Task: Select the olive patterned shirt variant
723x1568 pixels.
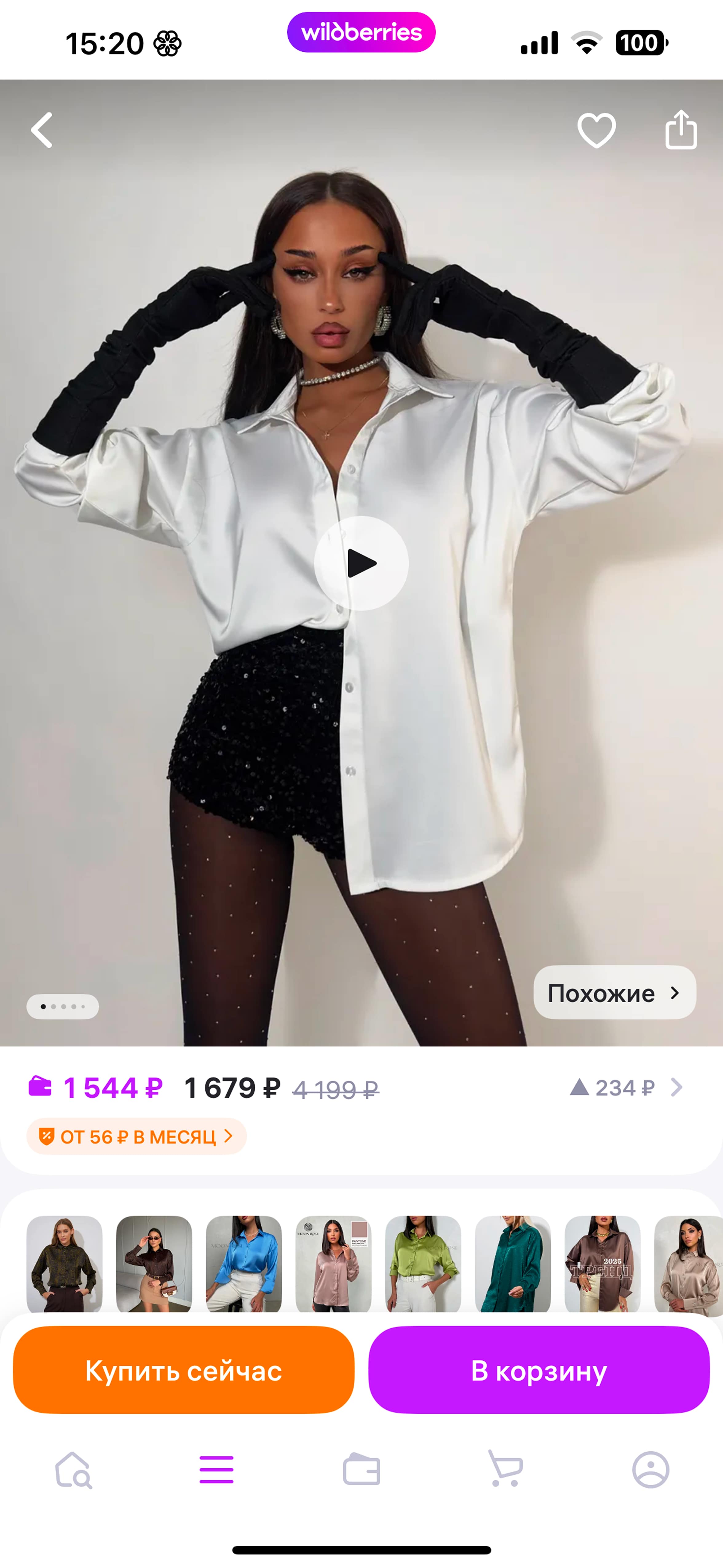Action: pos(65,1263)
